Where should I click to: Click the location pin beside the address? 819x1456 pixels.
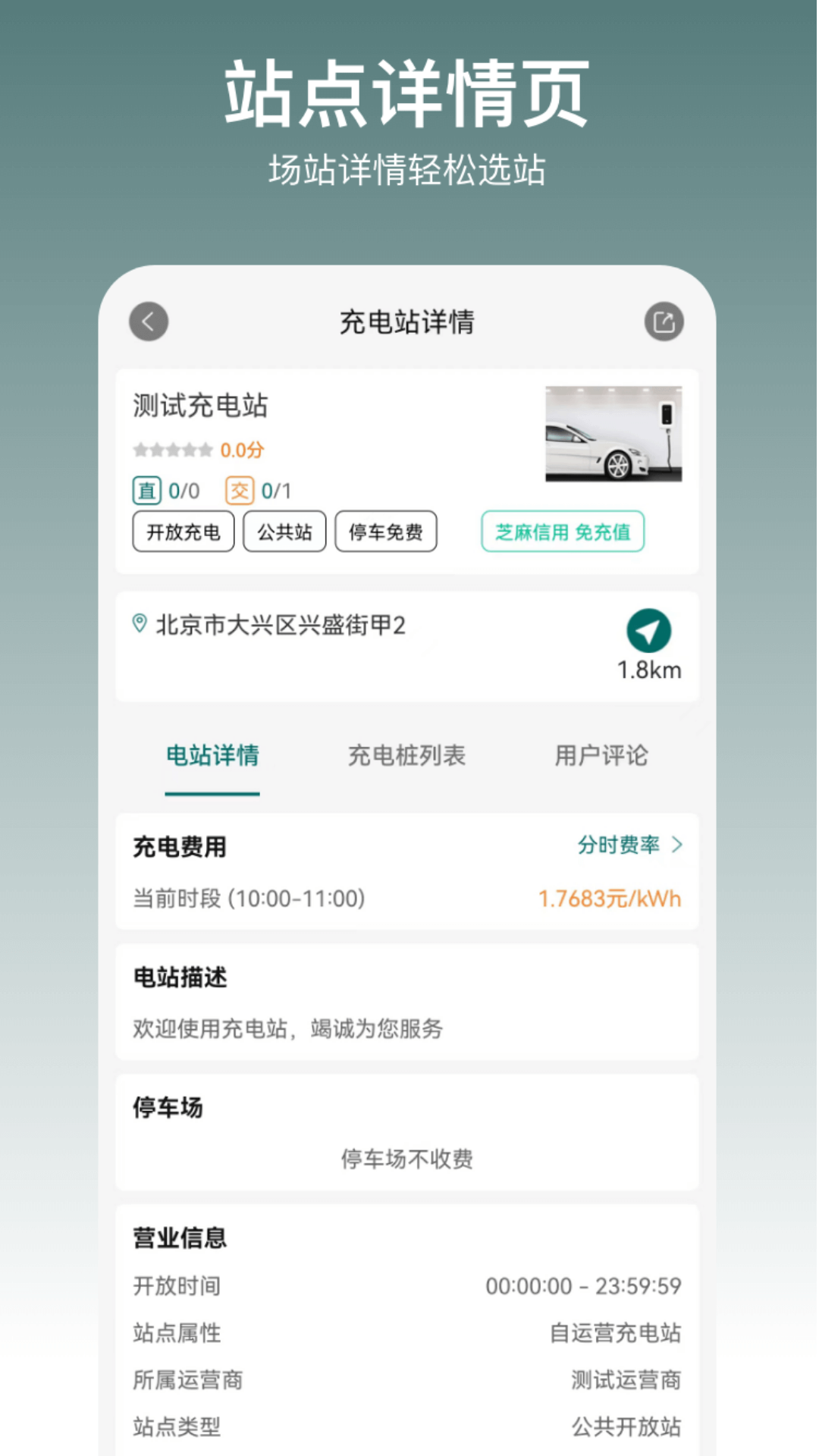point(139,623)
